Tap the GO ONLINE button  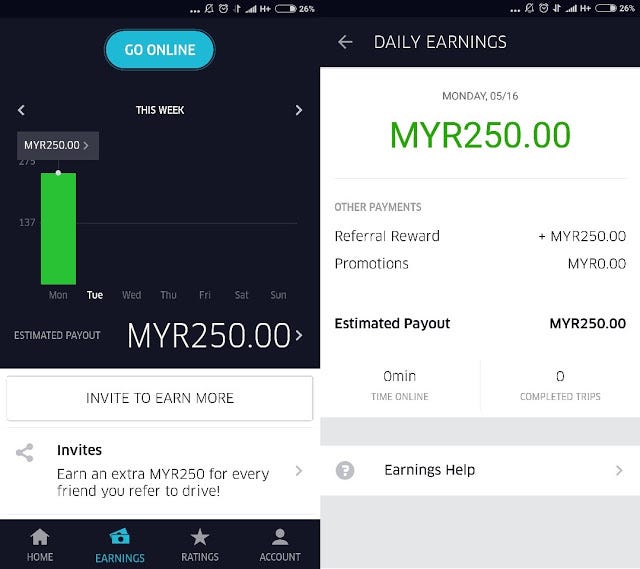pyautogui.click(x=159, y=49)
